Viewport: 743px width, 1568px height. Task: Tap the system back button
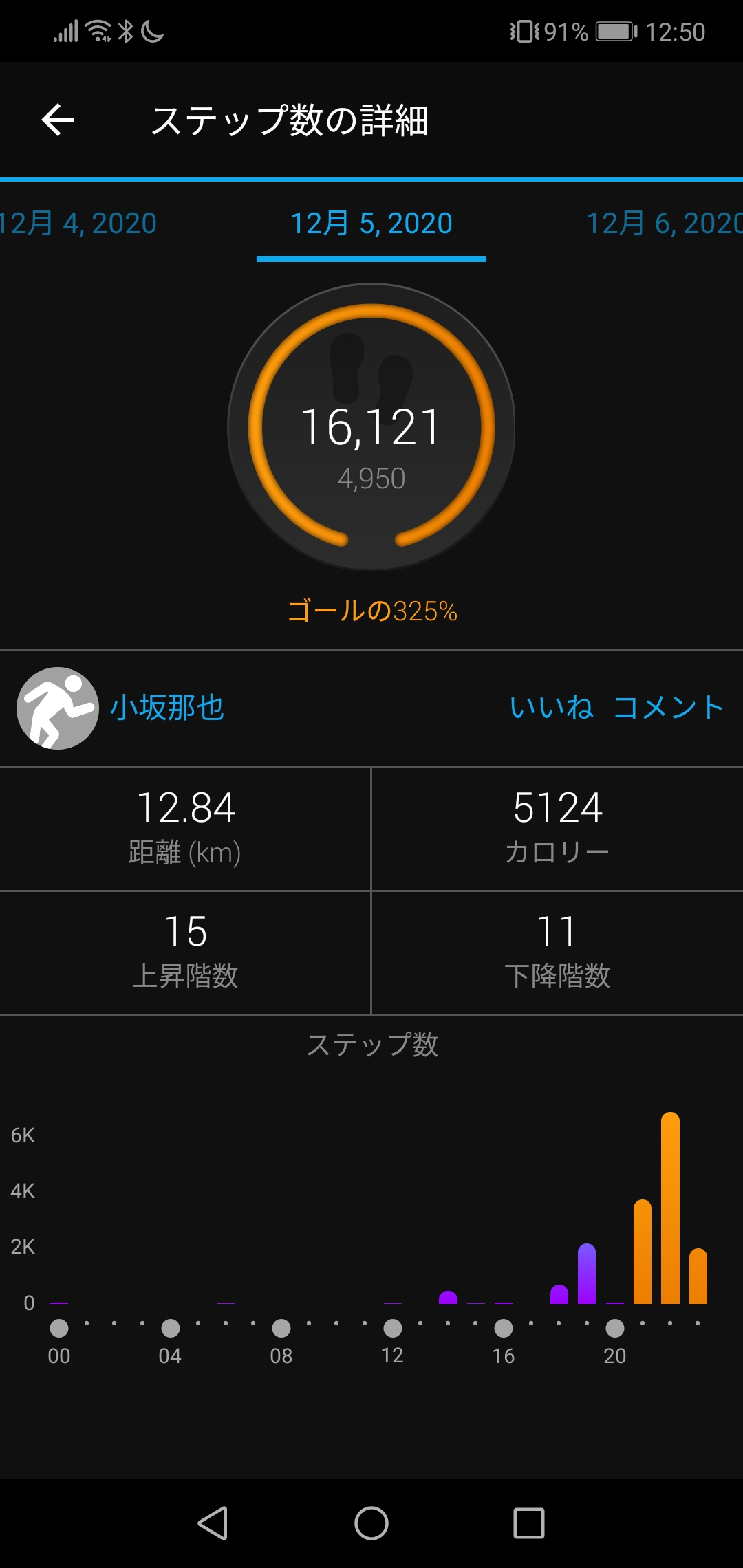(213, 1523)
